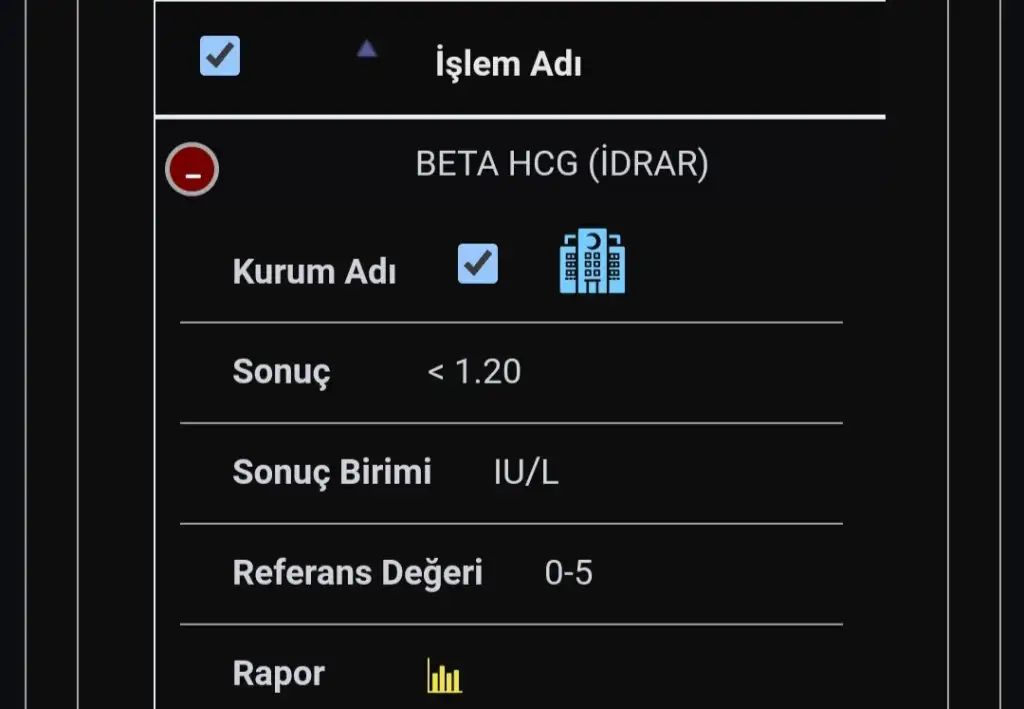This screenshot has width=1024, height=709.
Task: Uncheck the Kurum Adı checkbox
Action: coord(478,264)
